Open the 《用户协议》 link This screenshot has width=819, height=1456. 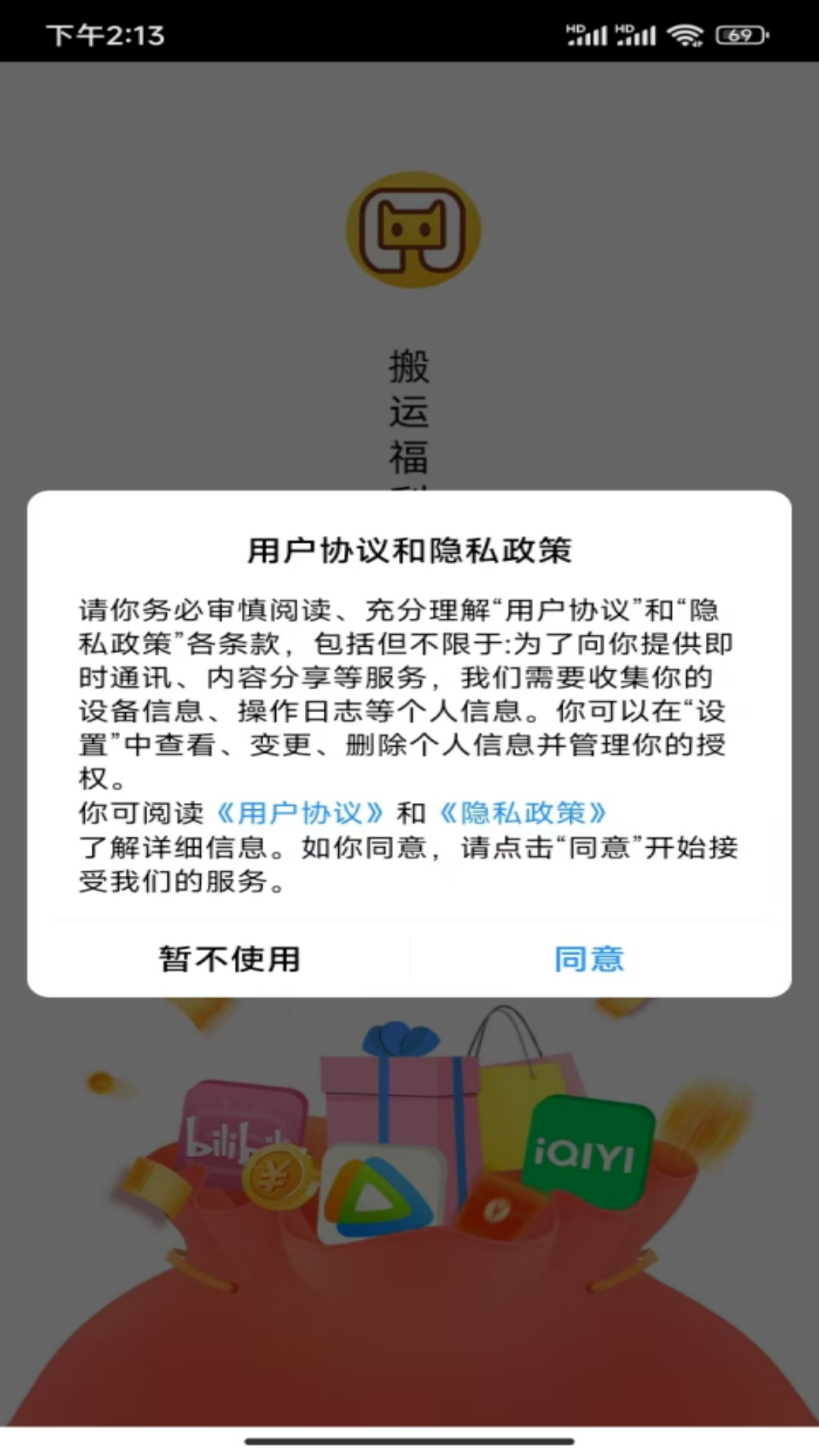coord(300,813)
